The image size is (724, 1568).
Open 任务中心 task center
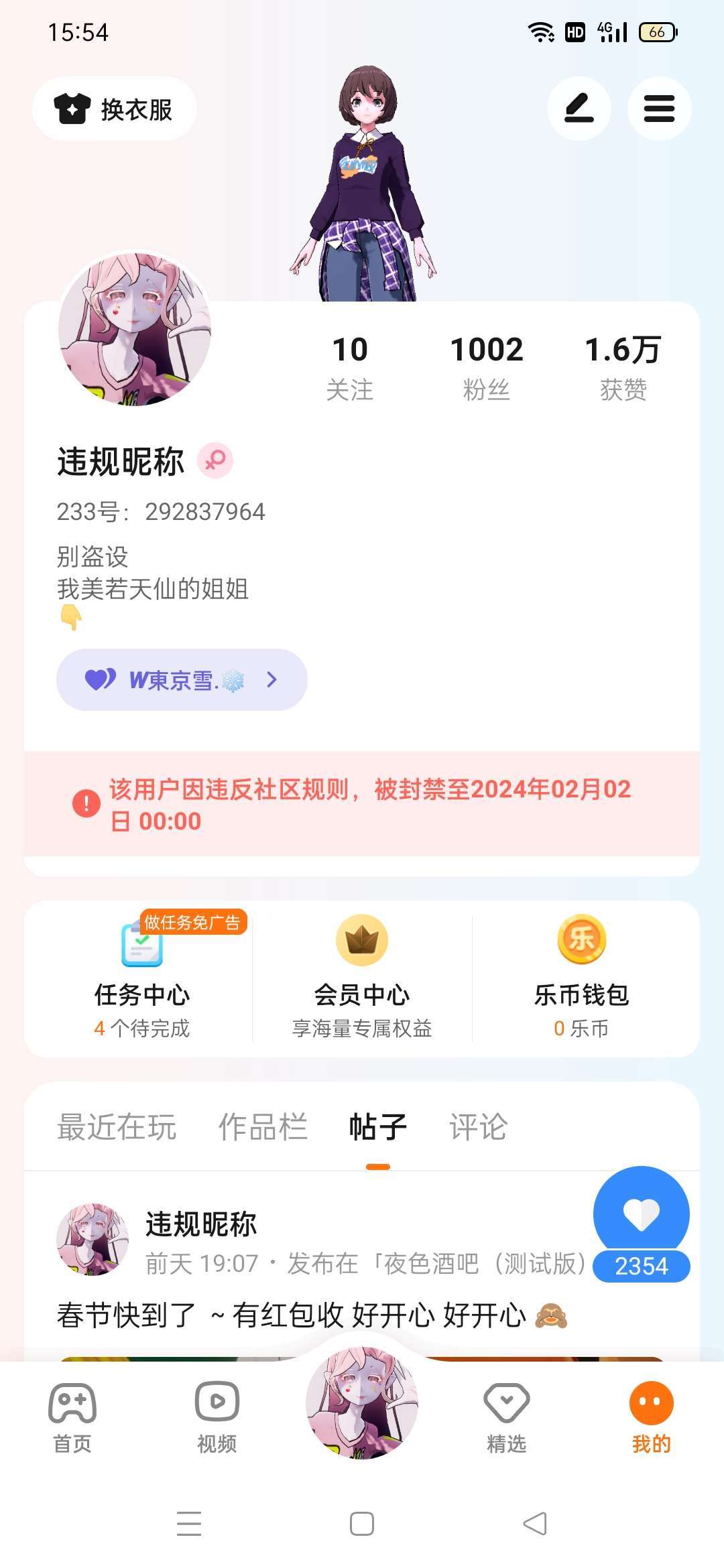[x=141, y=977]
